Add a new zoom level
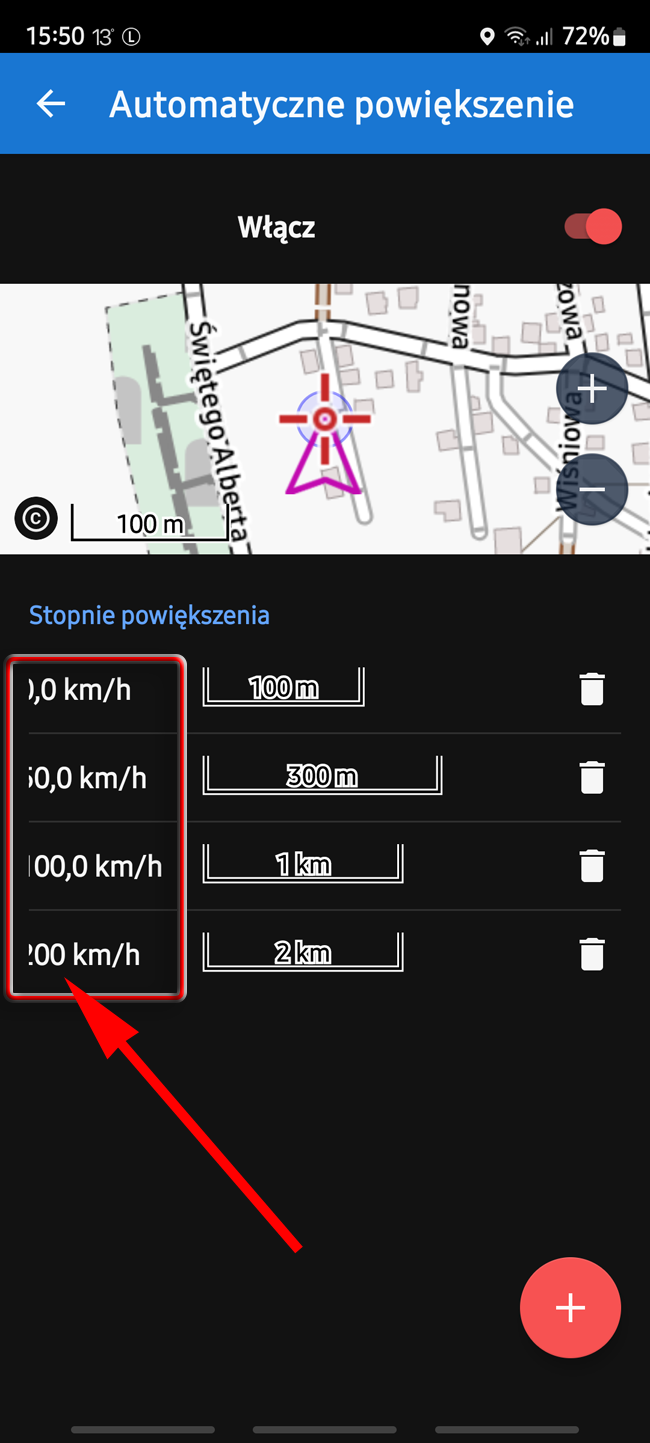The height and width of the screenshot is (1443, 650). point(570,1307)
